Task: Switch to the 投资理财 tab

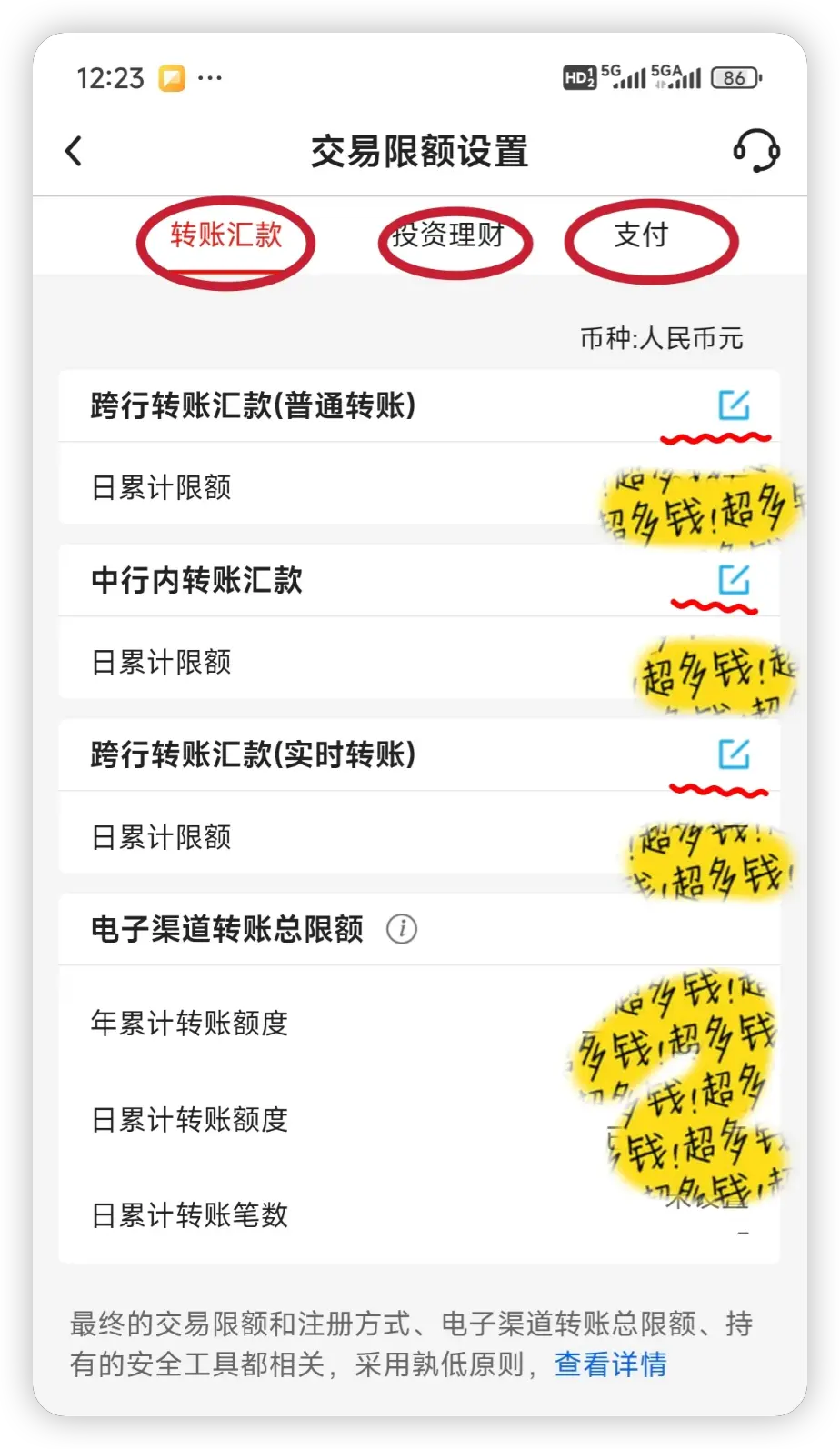Action: [x=448, y=236]
